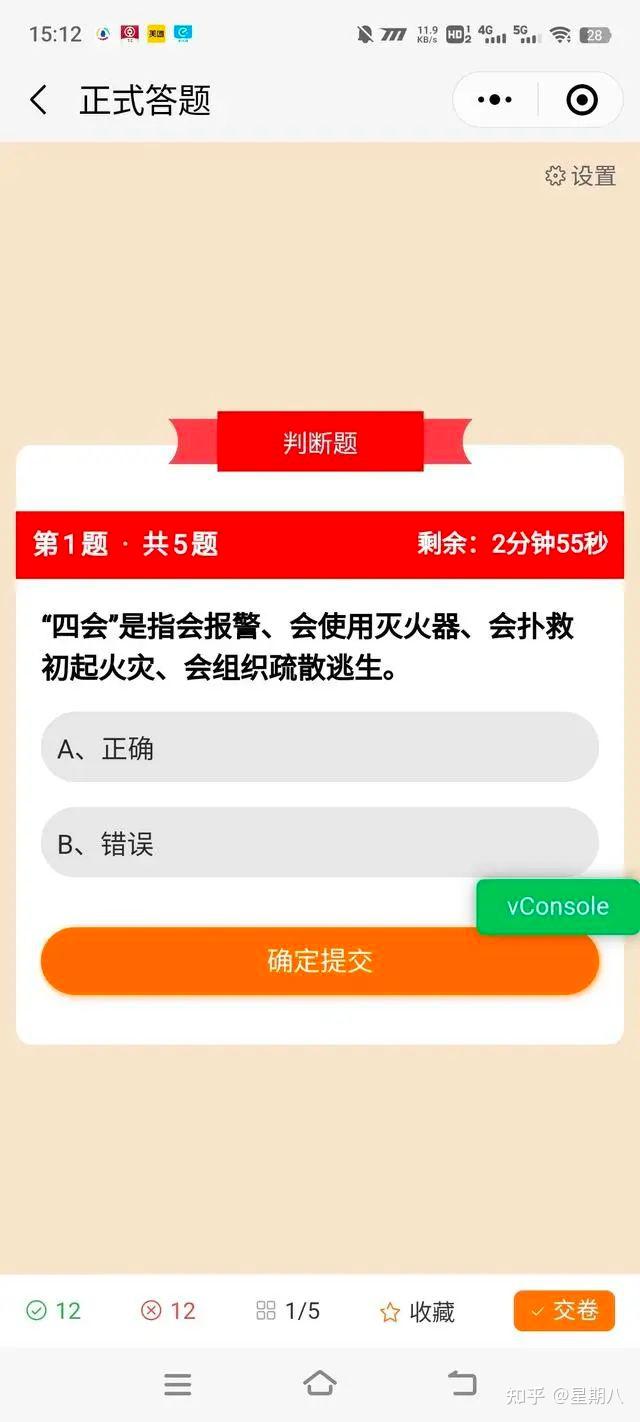Go back using the header arrow
640x1422 pixels.
pyautogui.click(x=38, y=100)
